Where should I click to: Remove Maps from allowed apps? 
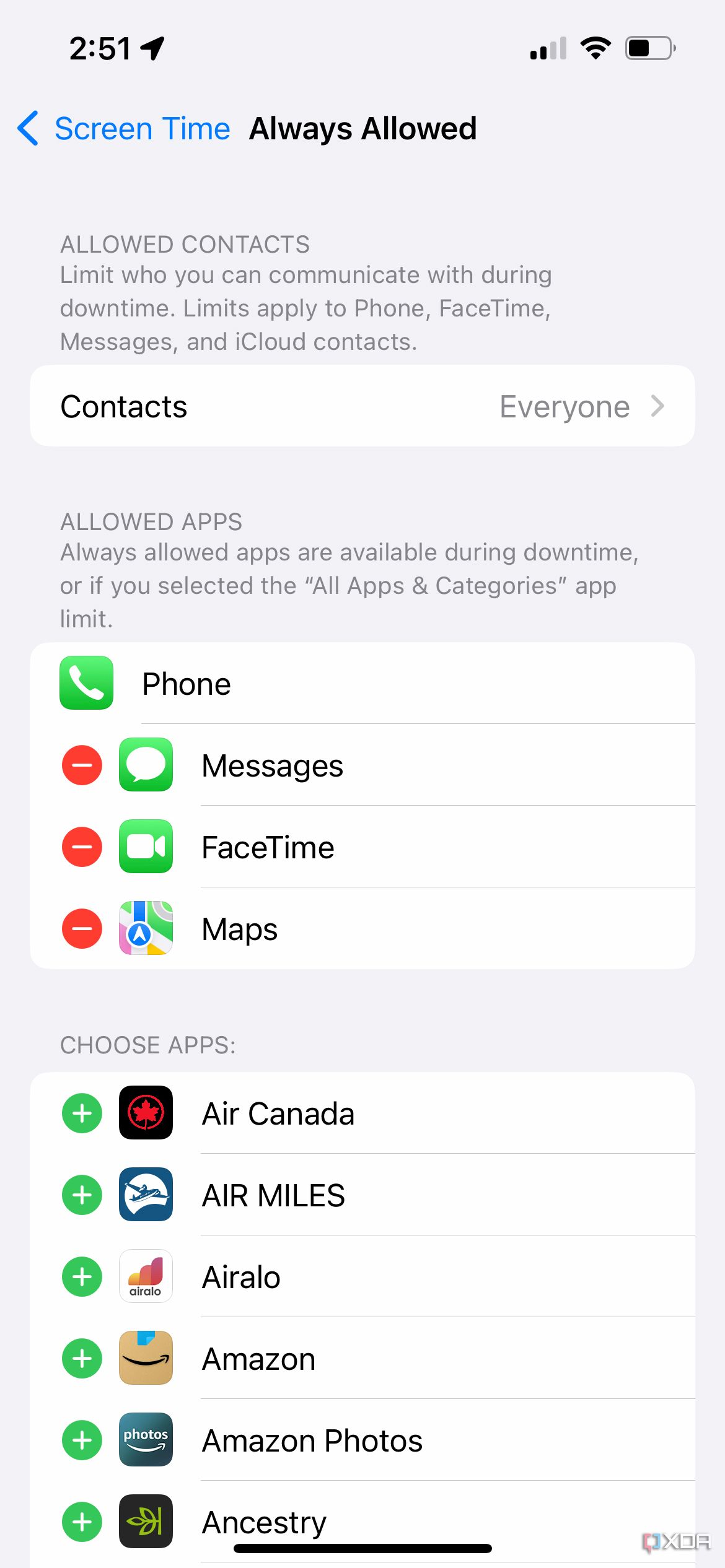(82, 929)
